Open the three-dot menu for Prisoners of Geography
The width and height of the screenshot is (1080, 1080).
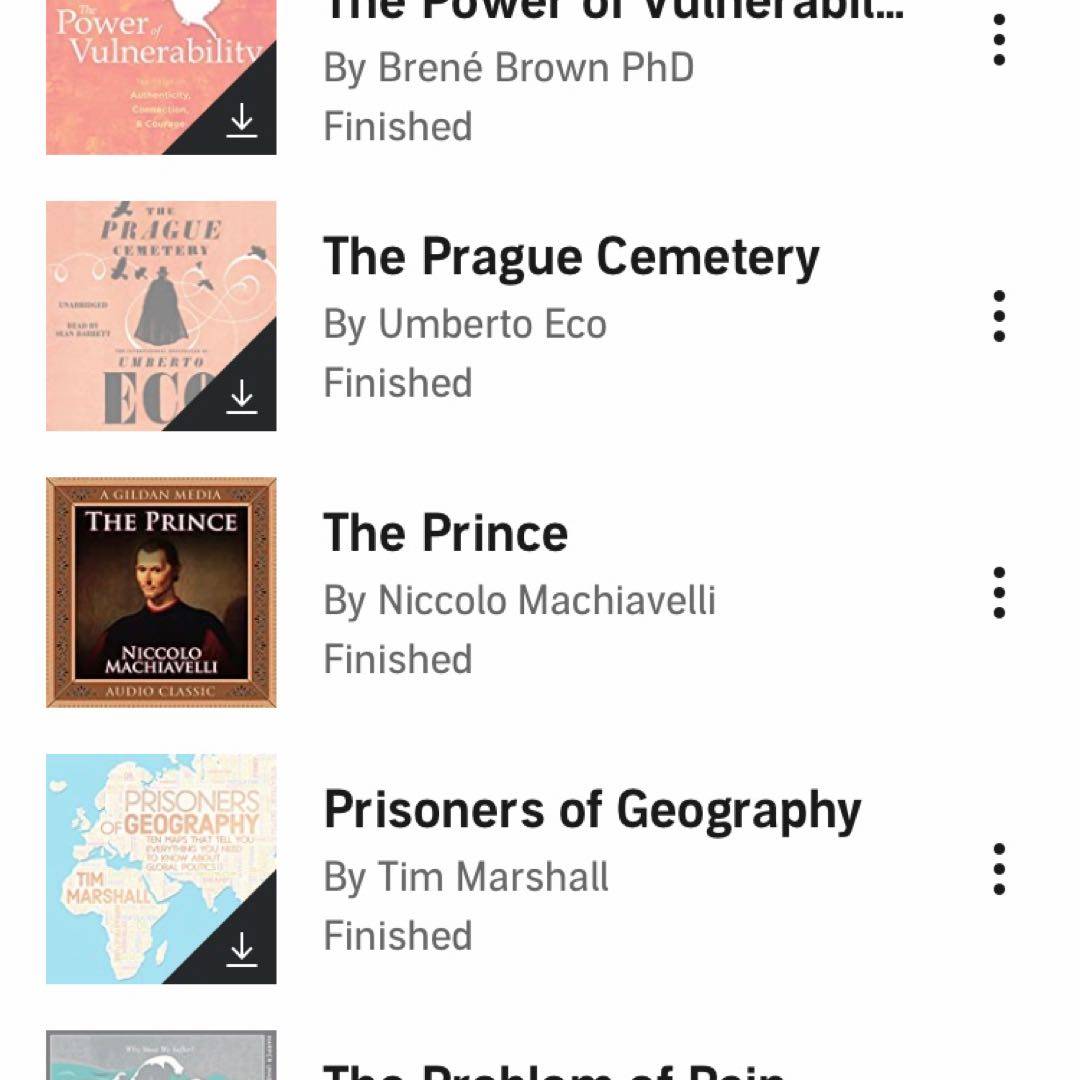click(x=998, y=868)
